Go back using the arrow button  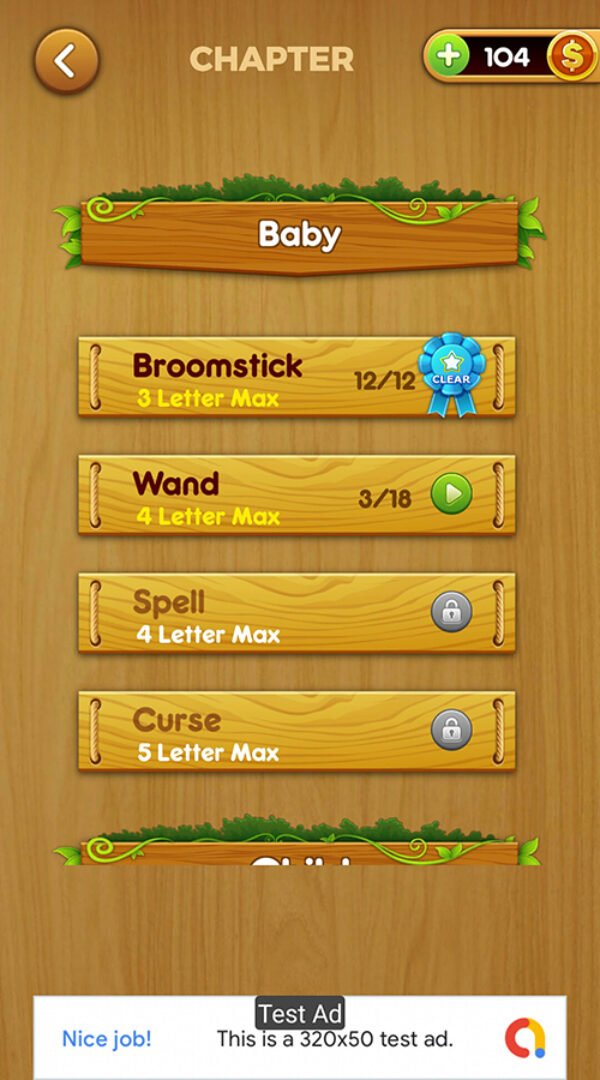66,61
